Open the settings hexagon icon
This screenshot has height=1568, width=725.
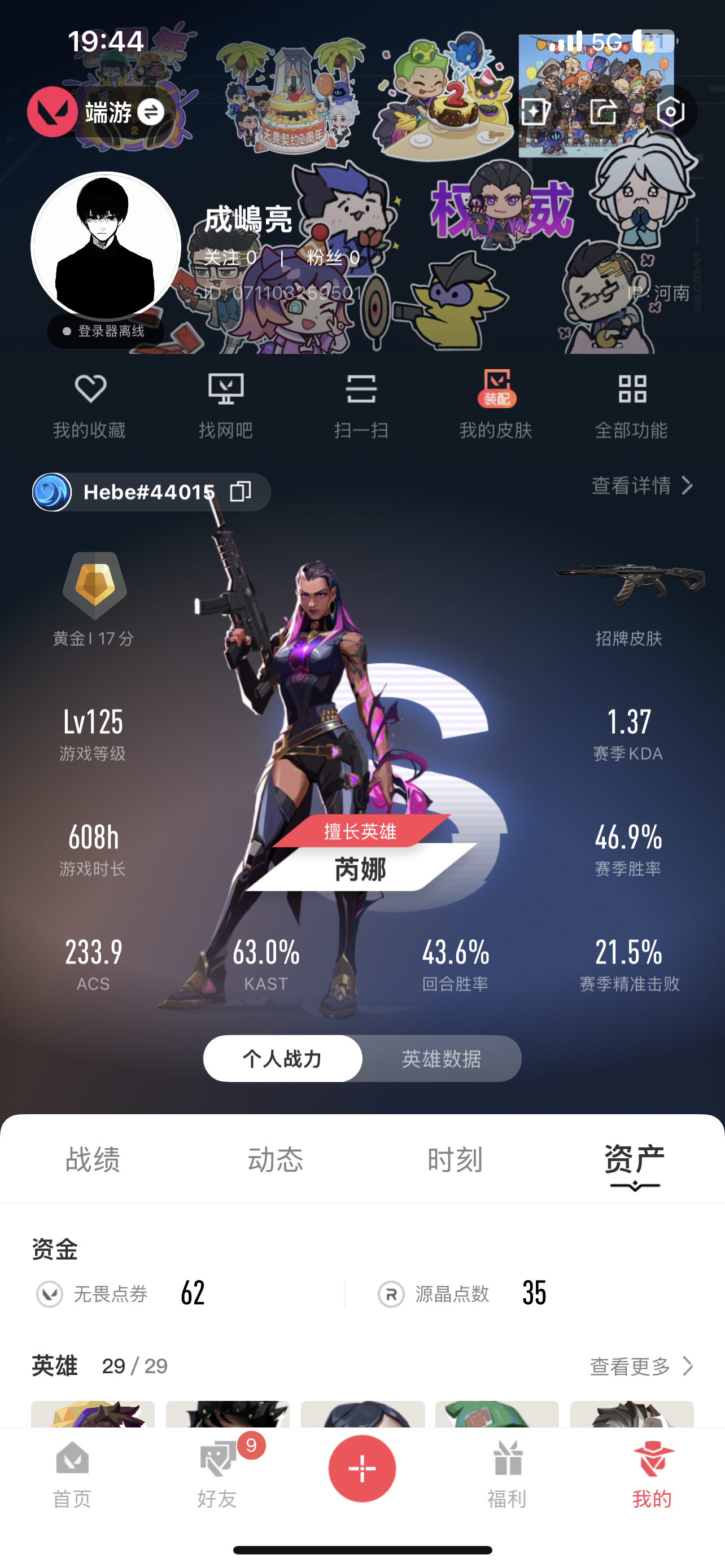(670, 112)
